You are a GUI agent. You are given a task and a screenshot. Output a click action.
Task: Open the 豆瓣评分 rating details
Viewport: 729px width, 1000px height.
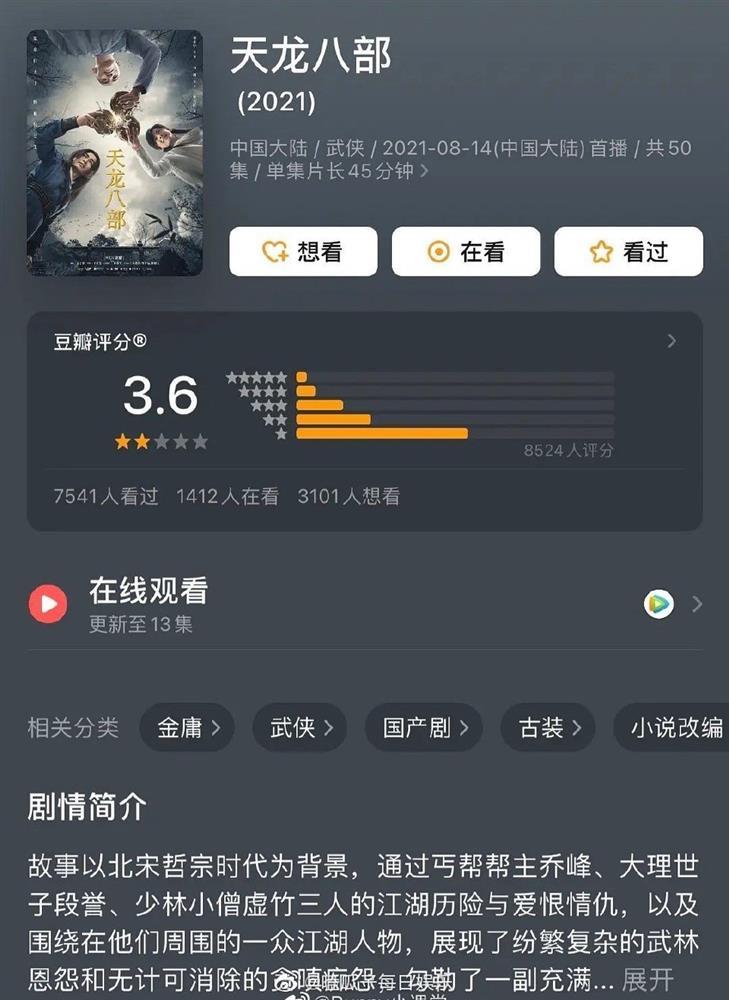670,341
